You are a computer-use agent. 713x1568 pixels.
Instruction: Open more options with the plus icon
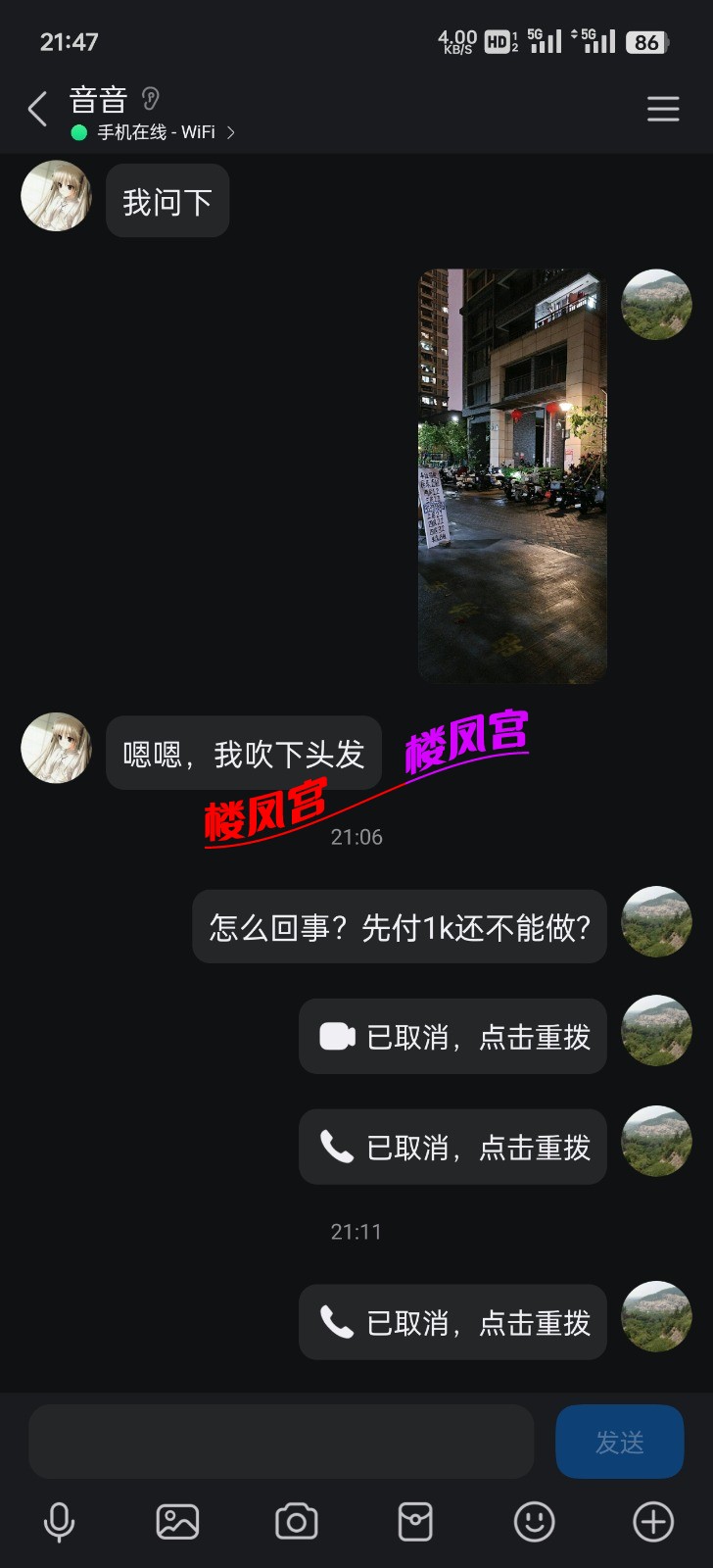[653, 1522]
